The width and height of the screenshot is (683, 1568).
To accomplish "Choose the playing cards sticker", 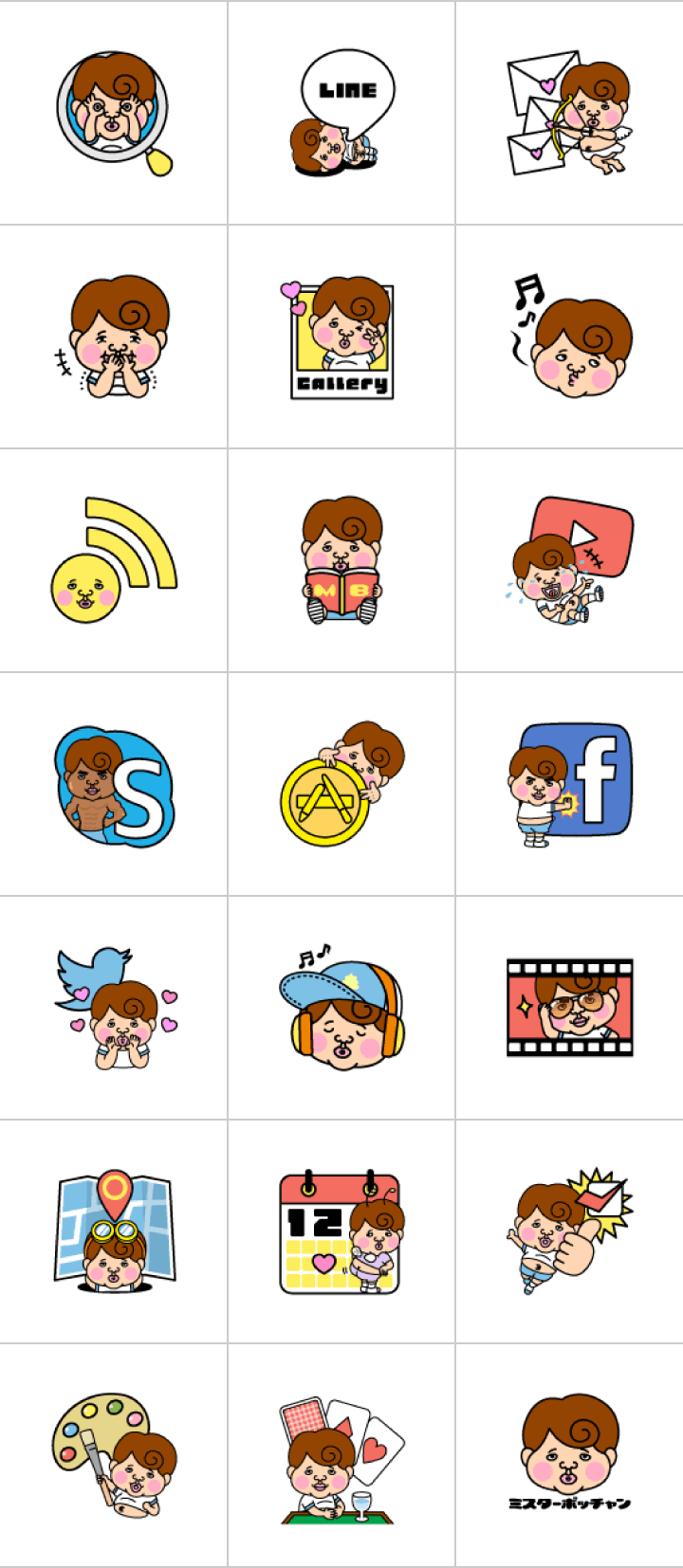I will (x=341, y=1456).
